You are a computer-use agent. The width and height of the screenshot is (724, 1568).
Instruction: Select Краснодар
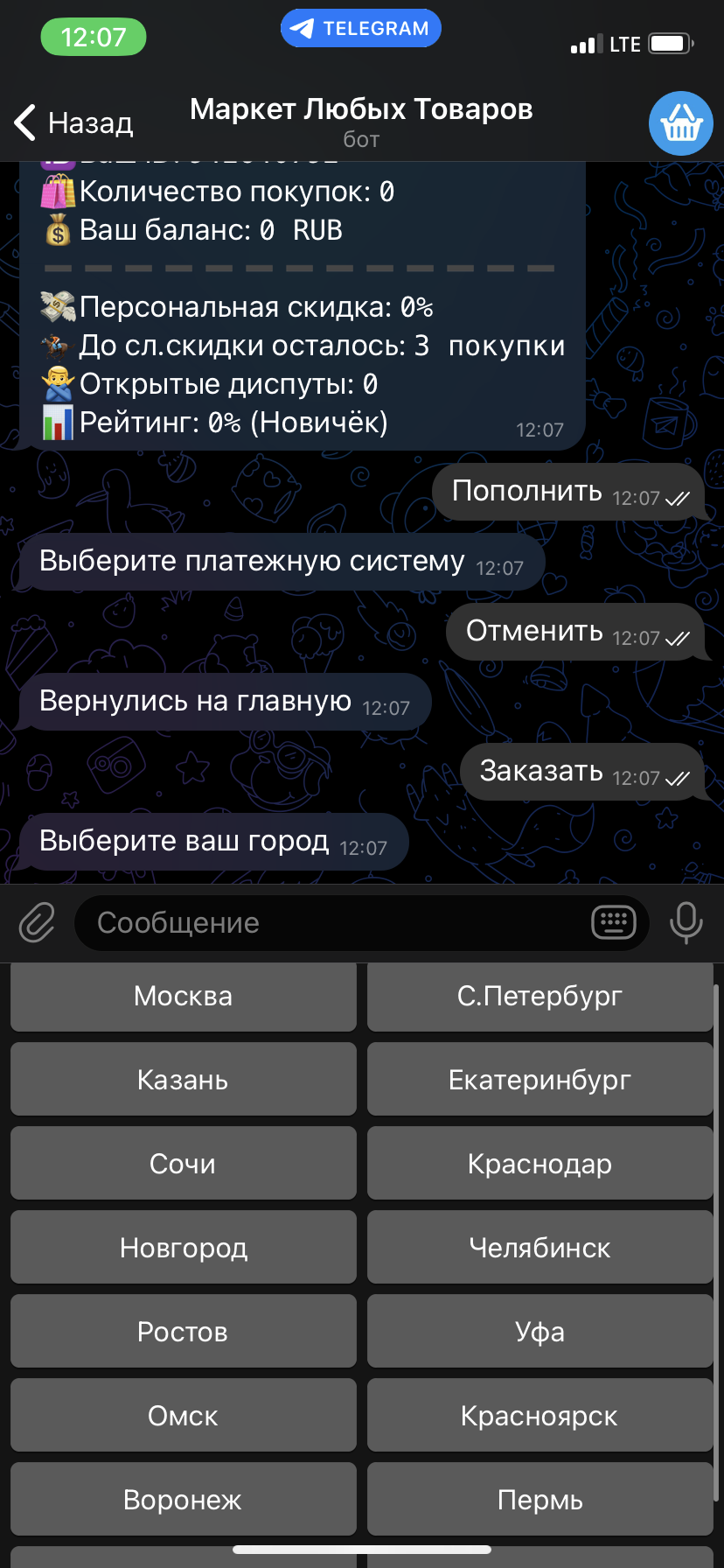coord(540,1164)
